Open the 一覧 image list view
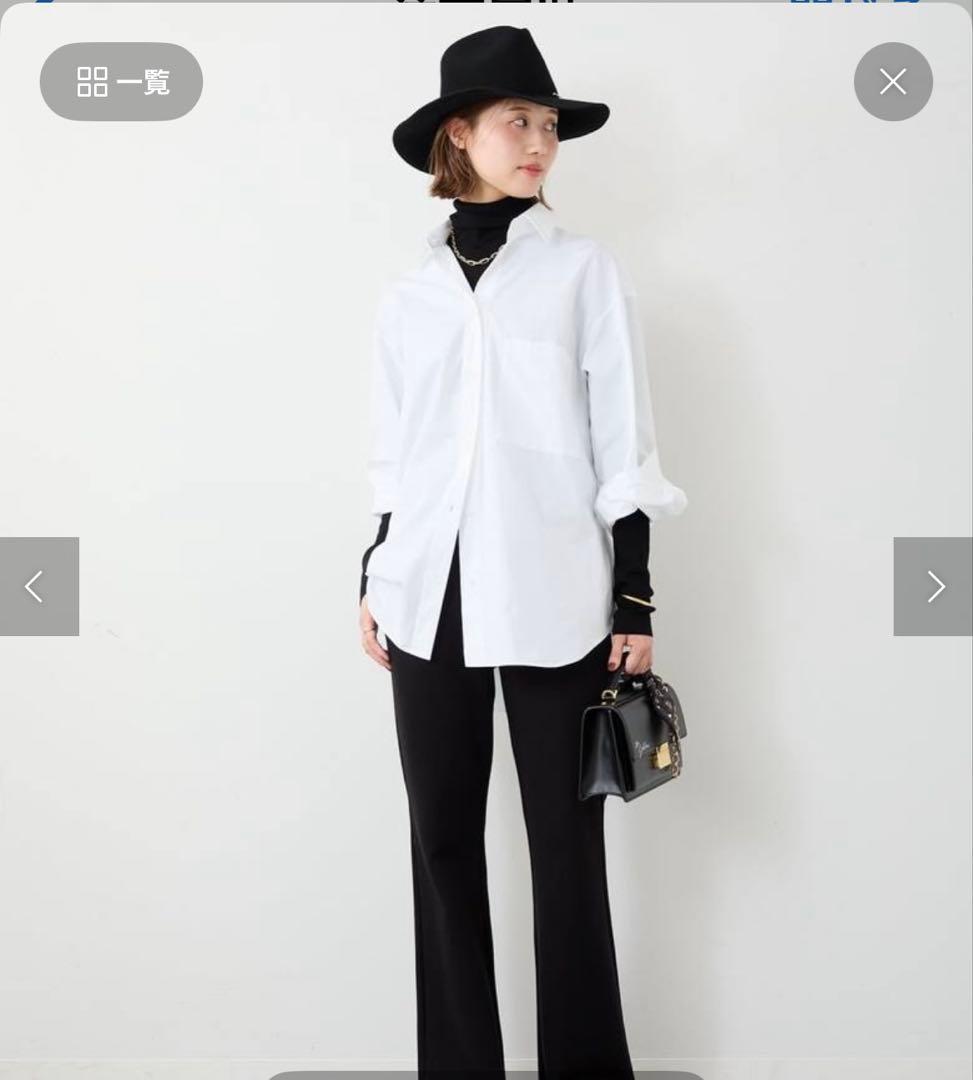Viewport: 973px width, 1080px height. [121, 82]
